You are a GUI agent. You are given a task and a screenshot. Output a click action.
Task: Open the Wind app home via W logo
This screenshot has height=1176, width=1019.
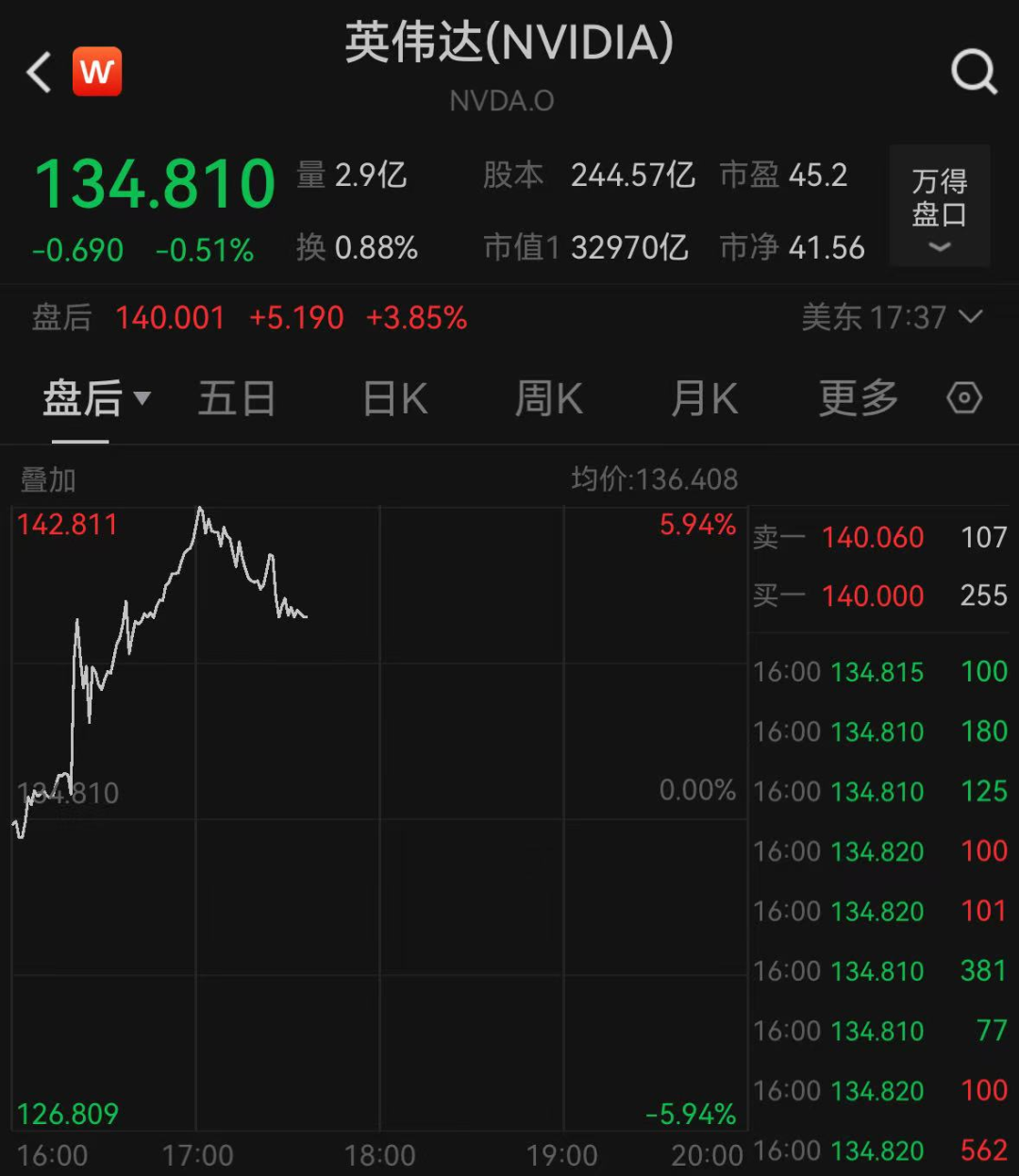(x=97, y=71)
